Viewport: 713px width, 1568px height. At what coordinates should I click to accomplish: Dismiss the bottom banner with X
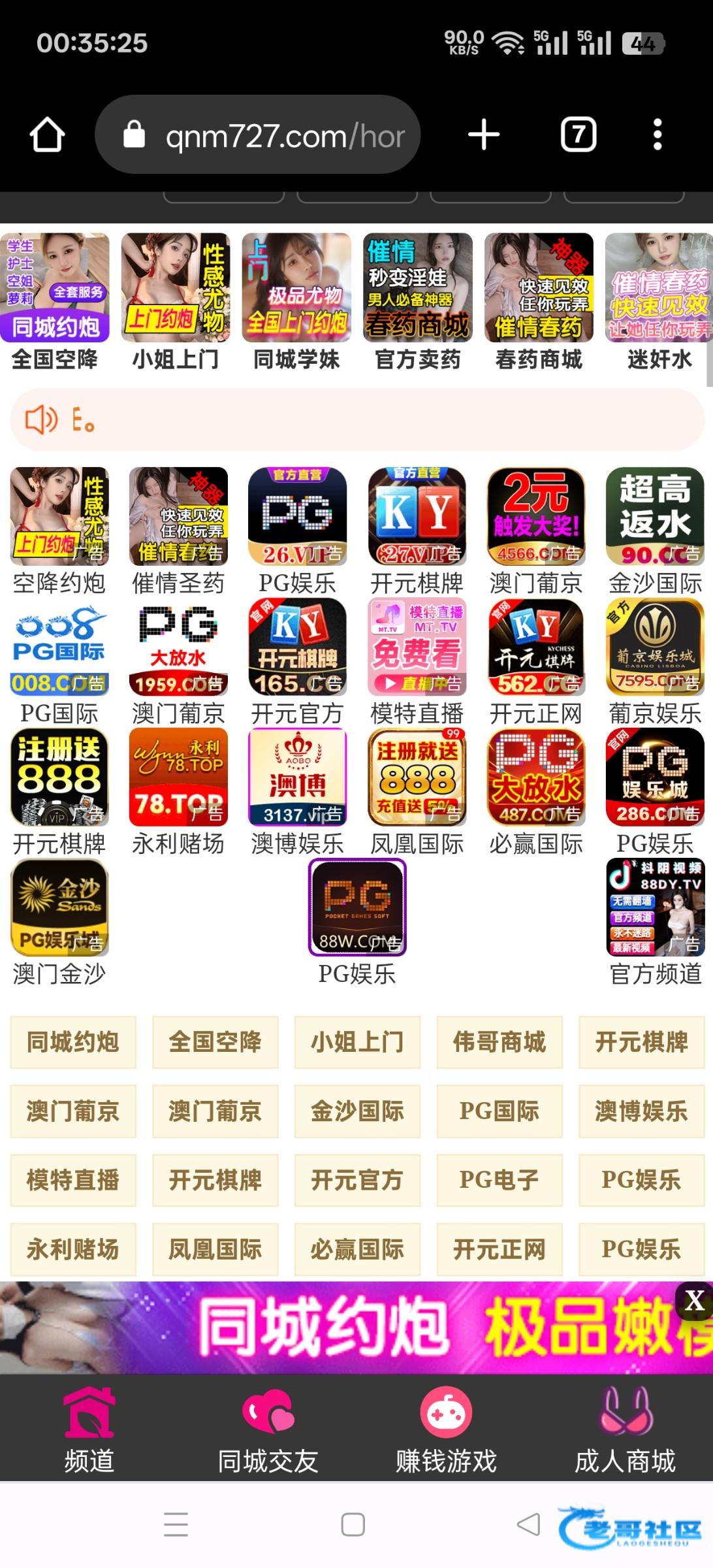(694, 1301)
